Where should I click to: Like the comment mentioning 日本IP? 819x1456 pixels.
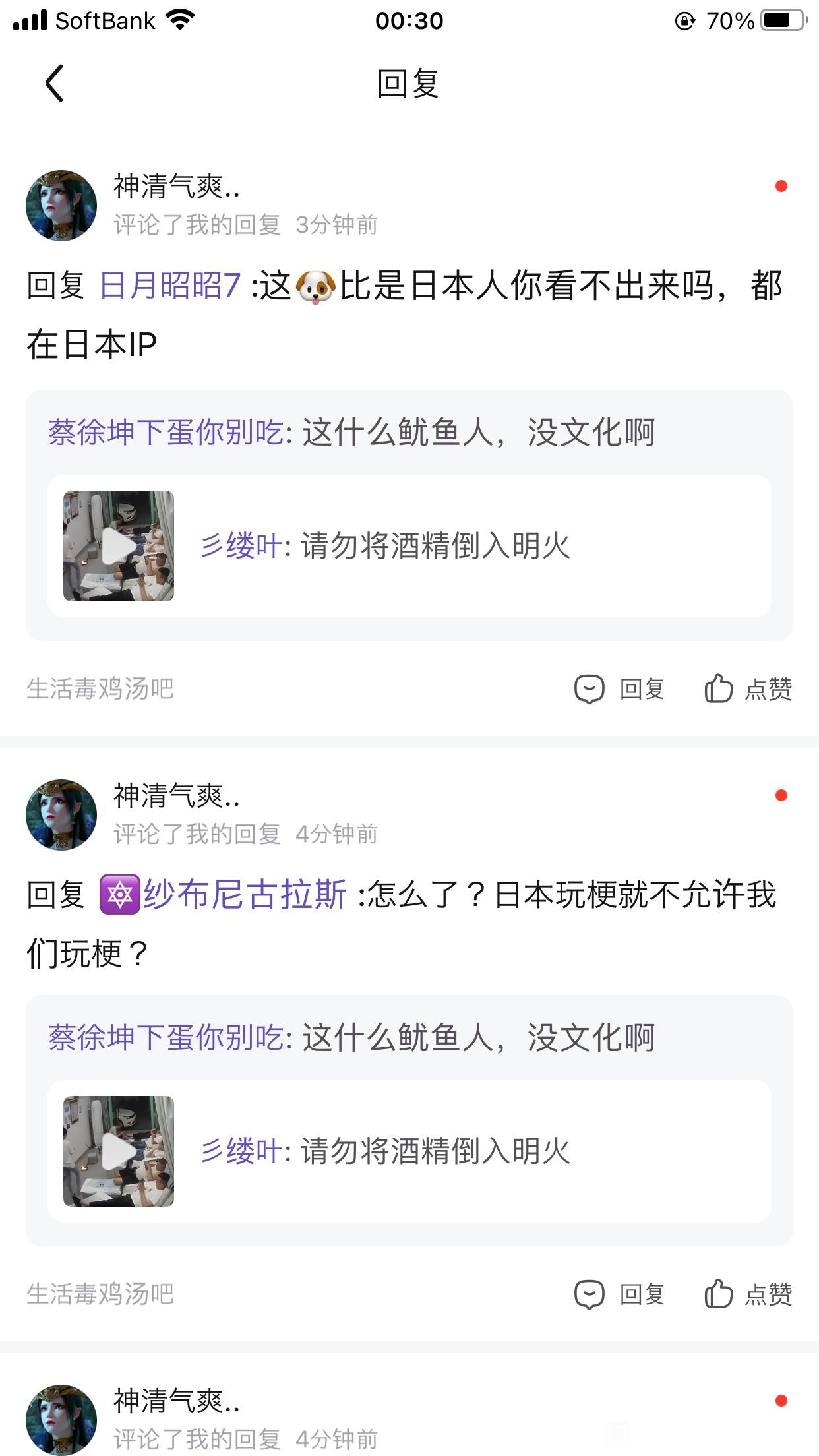tap(748, 689)
